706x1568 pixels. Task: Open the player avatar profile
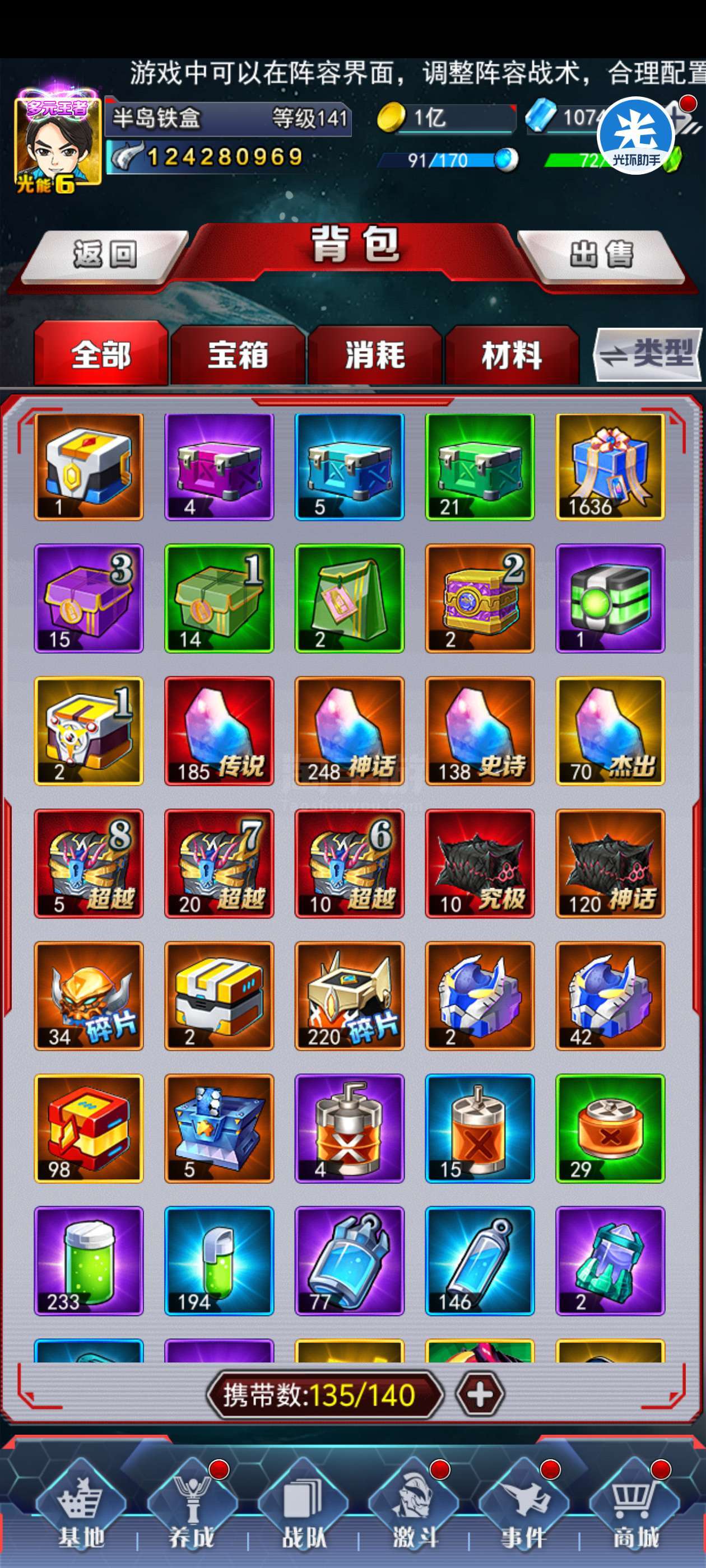(x=58, y=142)
